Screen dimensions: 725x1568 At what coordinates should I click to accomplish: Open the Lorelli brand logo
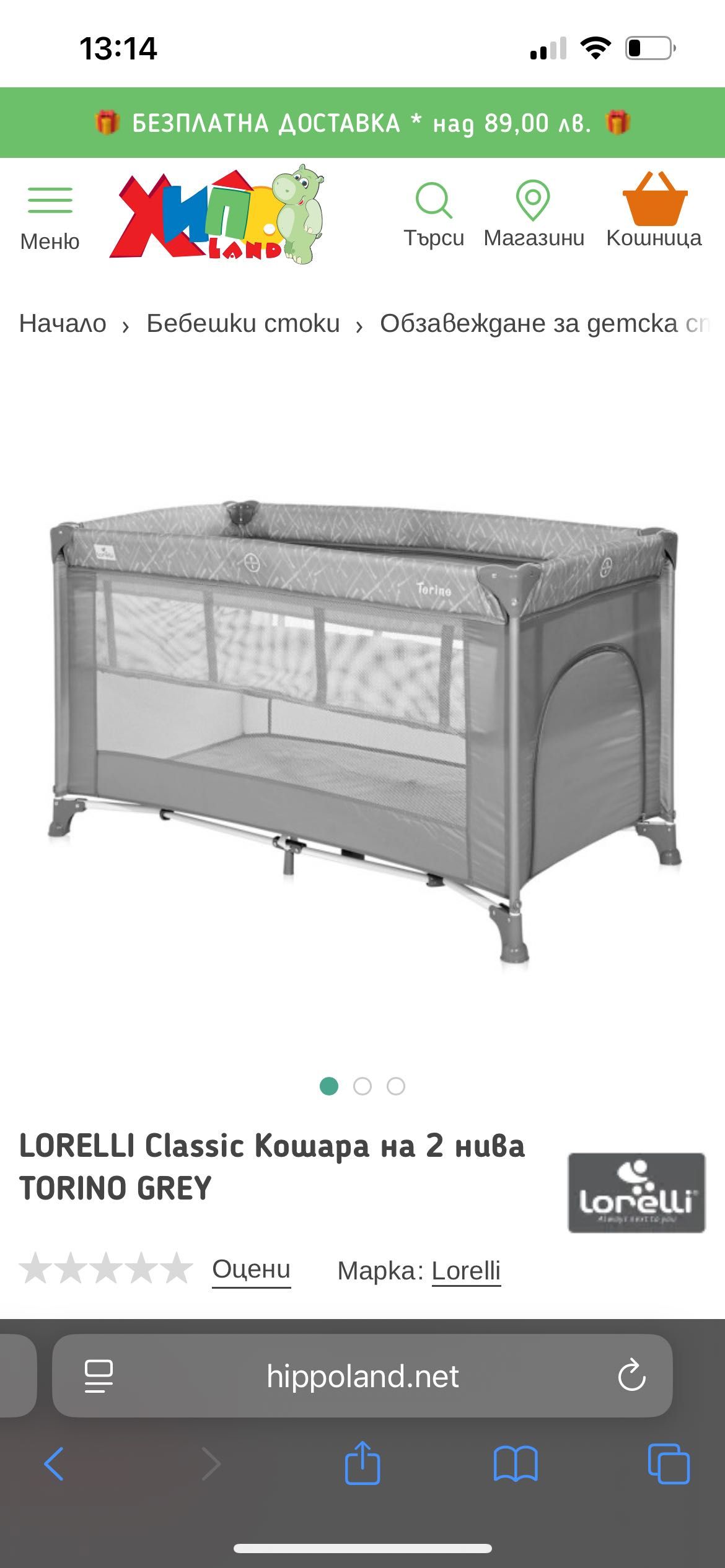636,1193
